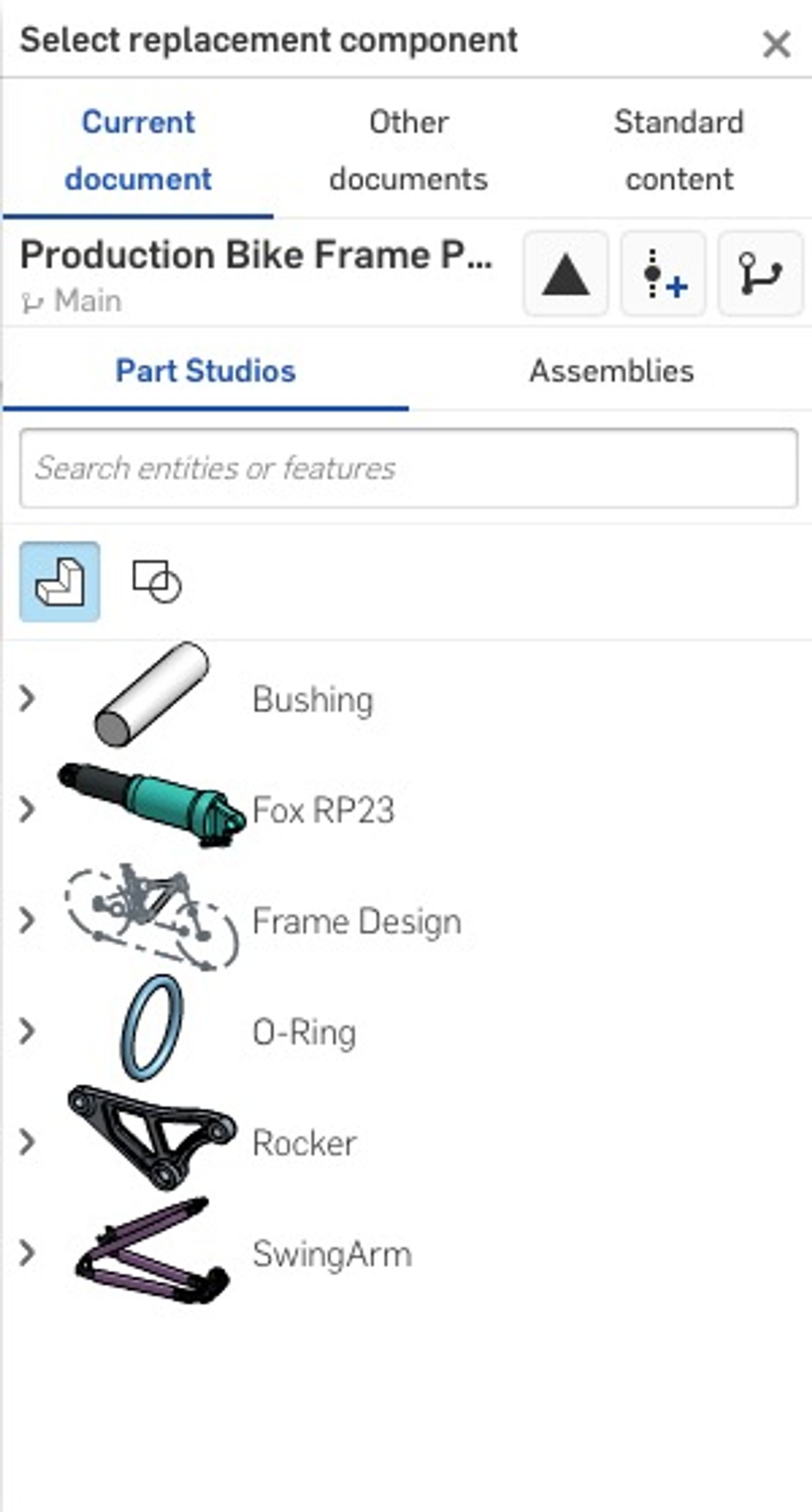Select the Part Studios tab
This screenshot has width=812, height=1512.
click(x=206, y=371)
